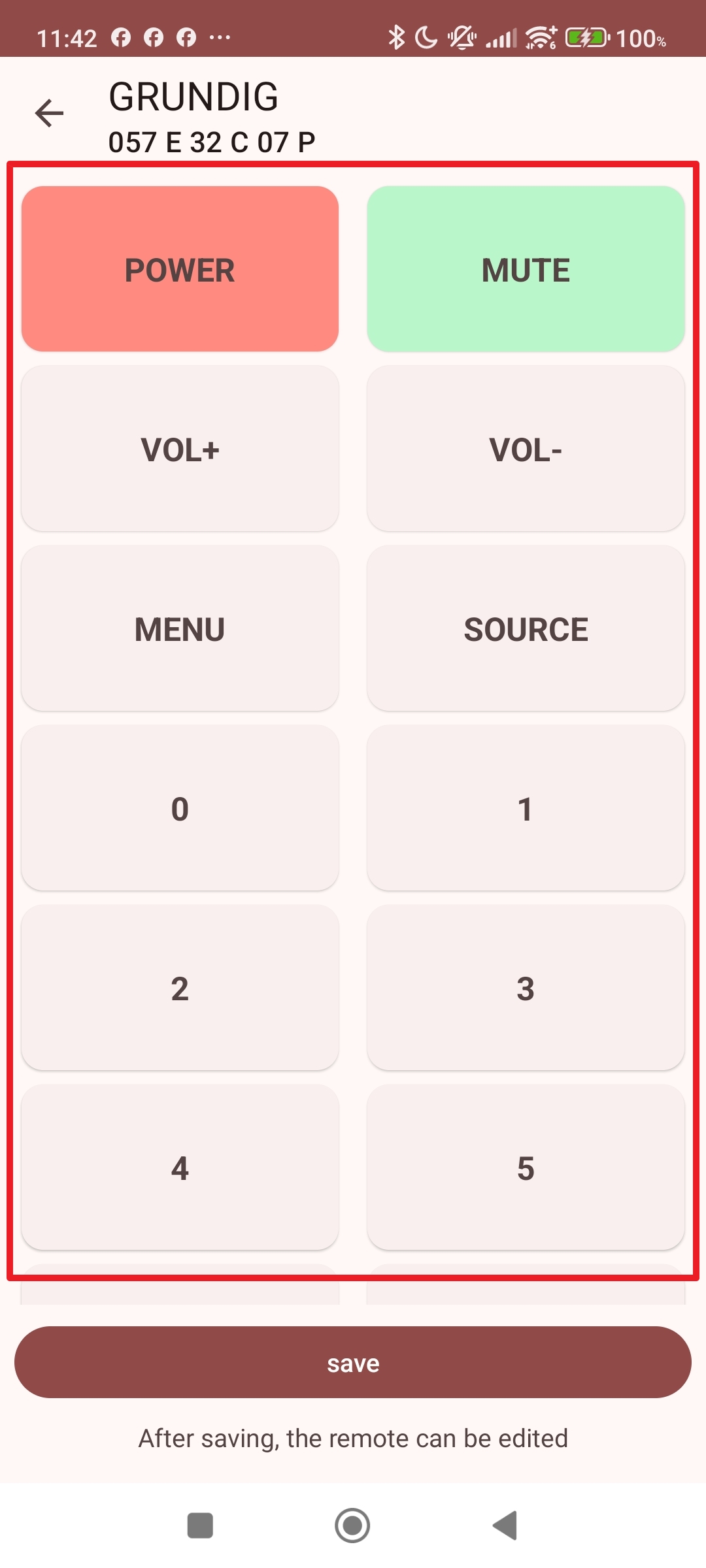This screenshot has height=1568, width=706.
Task: Increase volume with VOL+
Action: [x=180, y=449]
